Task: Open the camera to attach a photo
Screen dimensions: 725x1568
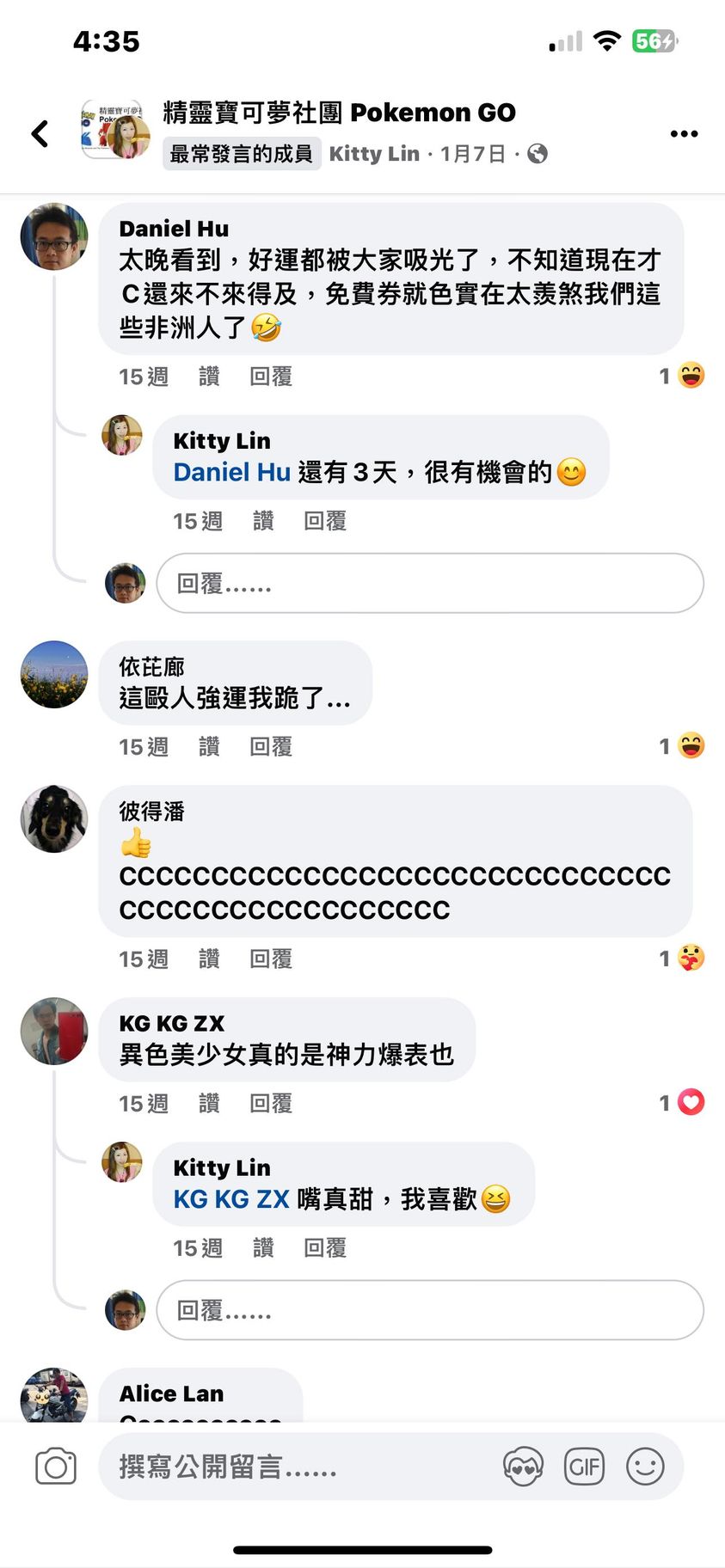Action: [56, 1467]
